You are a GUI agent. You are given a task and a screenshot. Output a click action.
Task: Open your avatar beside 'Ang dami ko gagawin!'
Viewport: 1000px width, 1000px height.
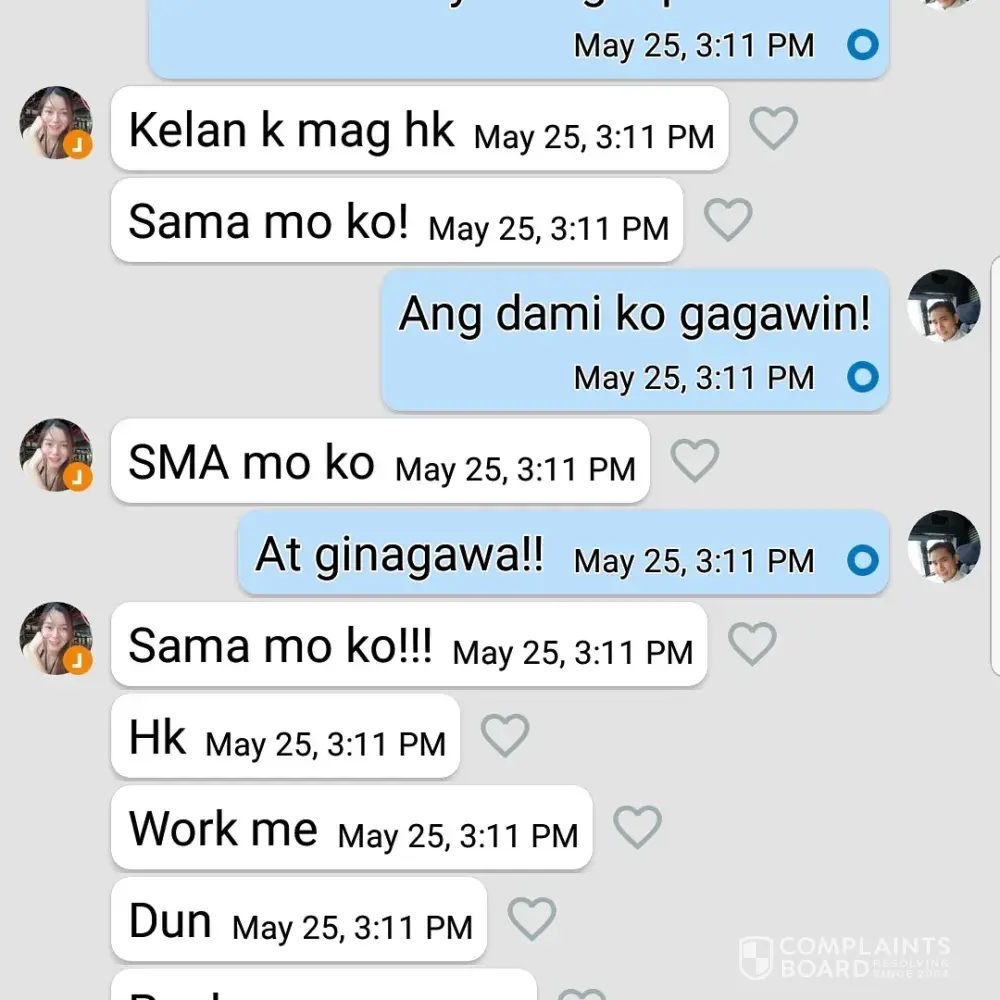[944, 306]
